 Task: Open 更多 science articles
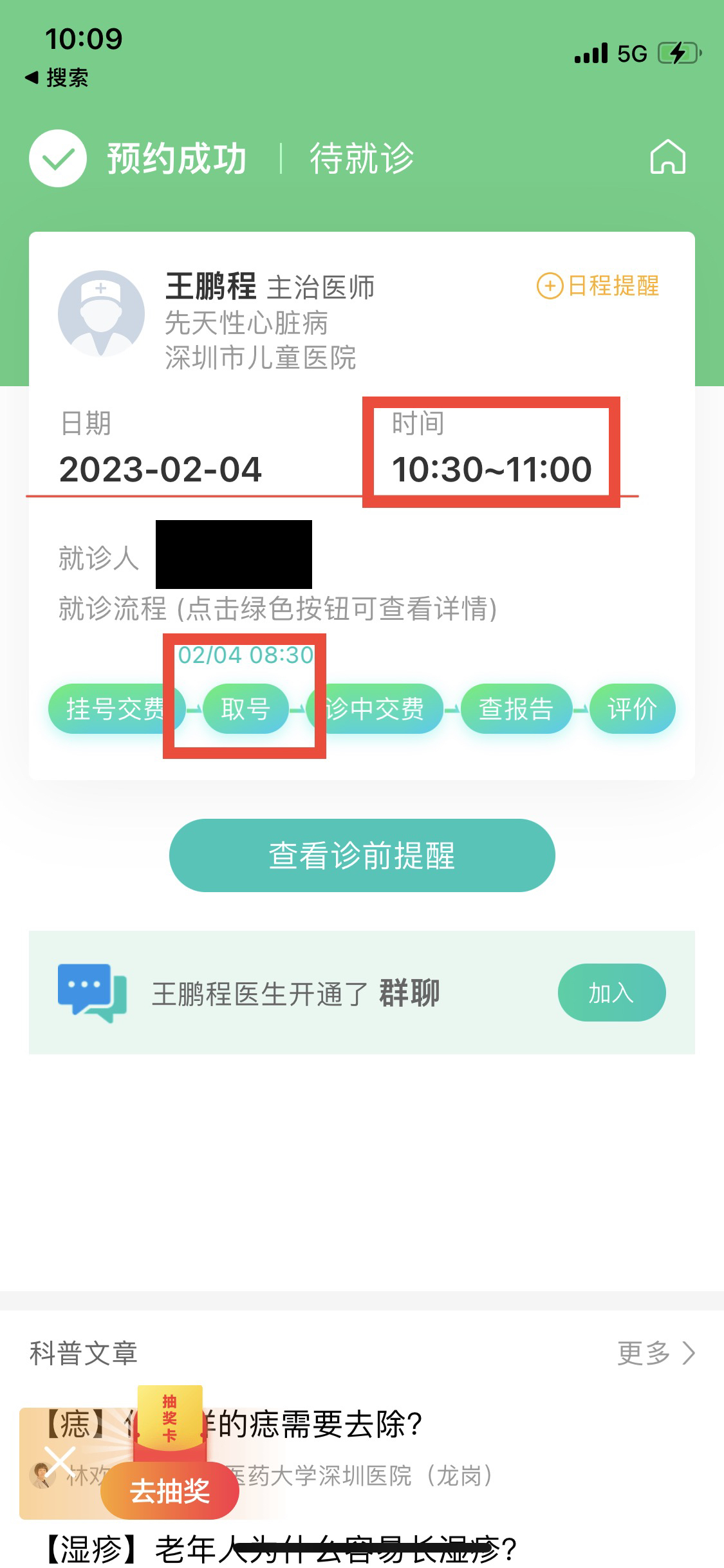655,1352
